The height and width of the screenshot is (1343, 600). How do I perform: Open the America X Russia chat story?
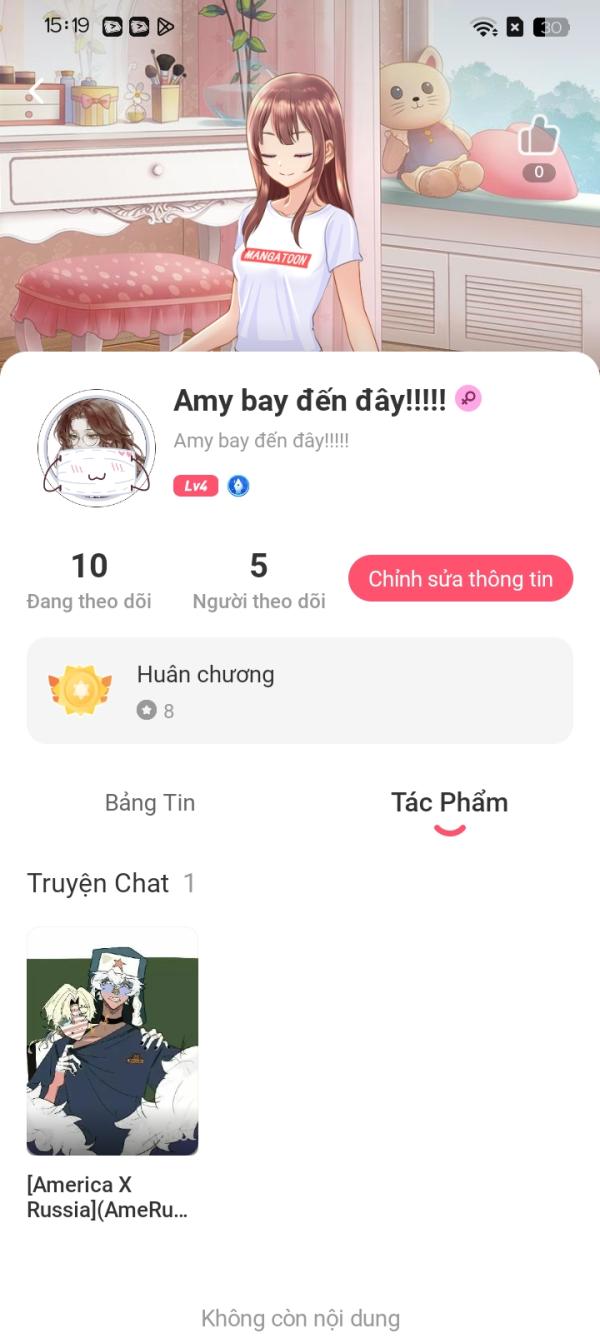[112, 1042]
